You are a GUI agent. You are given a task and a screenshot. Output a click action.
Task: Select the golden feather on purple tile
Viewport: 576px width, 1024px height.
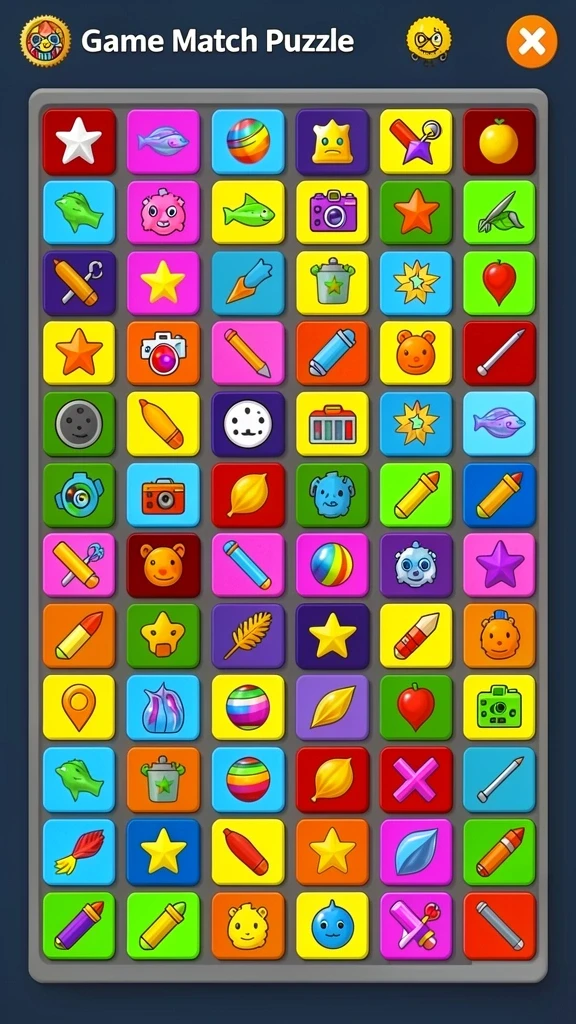click(248, 635)
